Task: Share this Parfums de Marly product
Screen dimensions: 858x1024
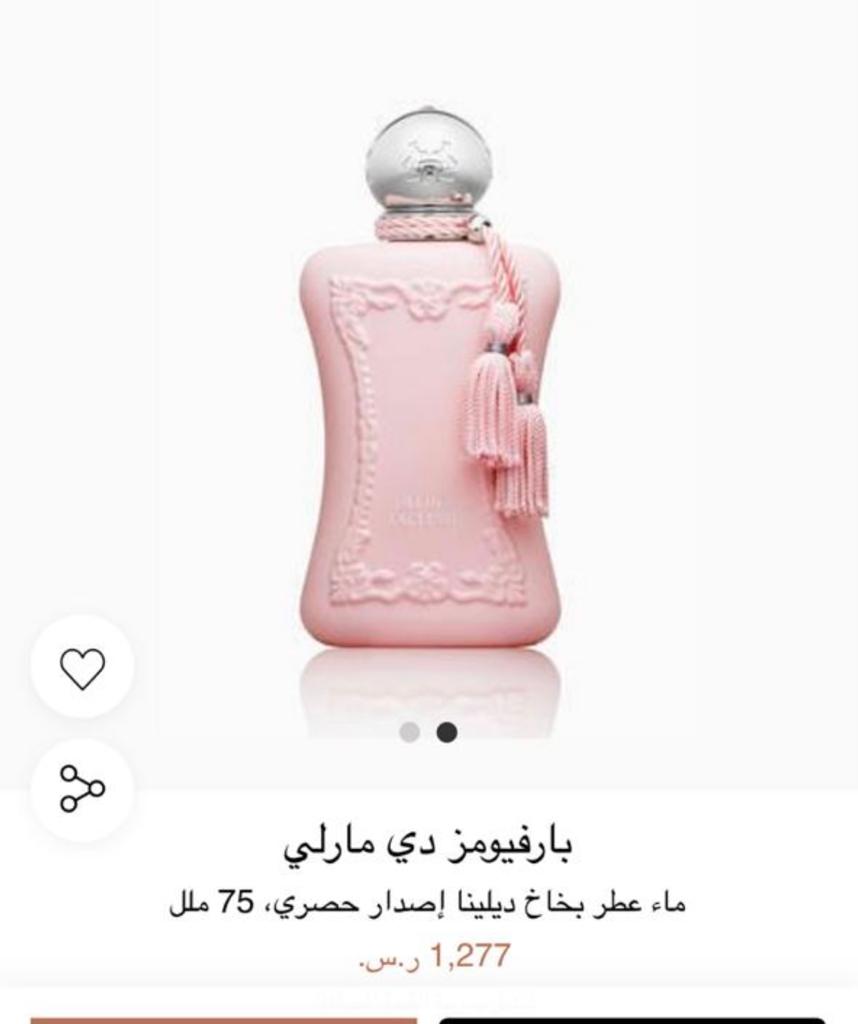Action: [82, 789]
